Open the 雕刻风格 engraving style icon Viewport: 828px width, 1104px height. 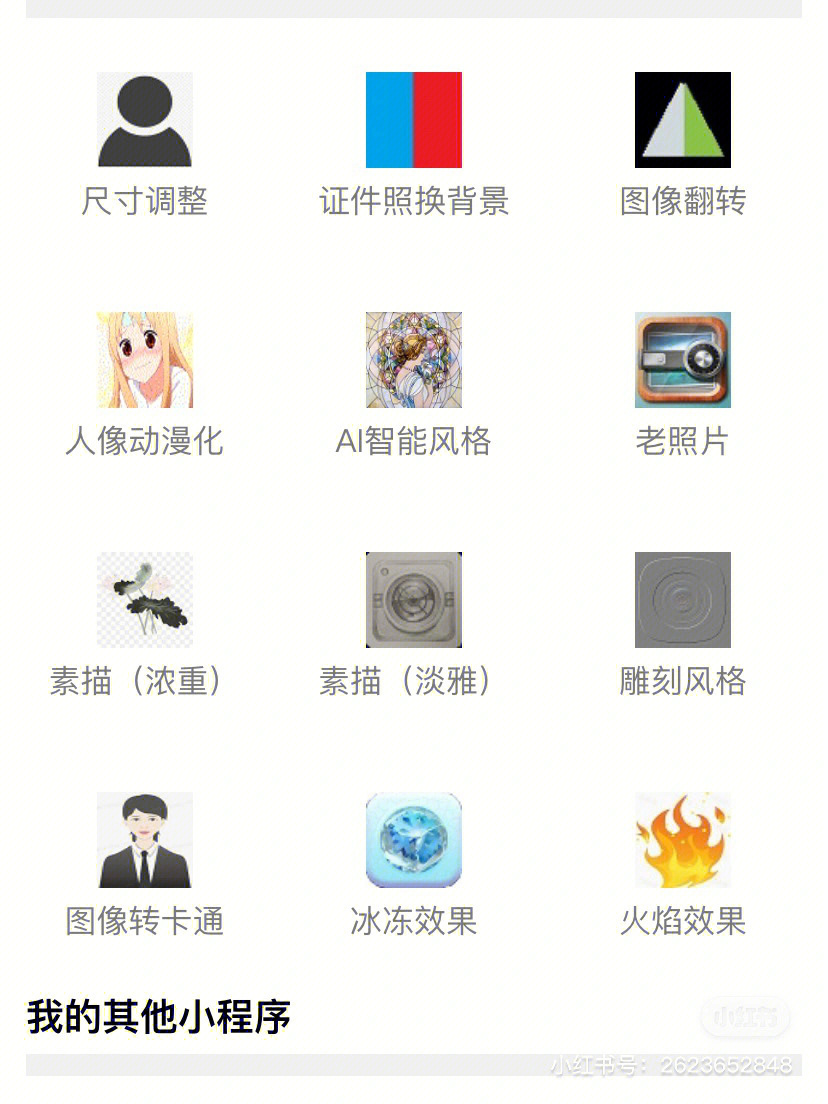[x=681, y=599]
